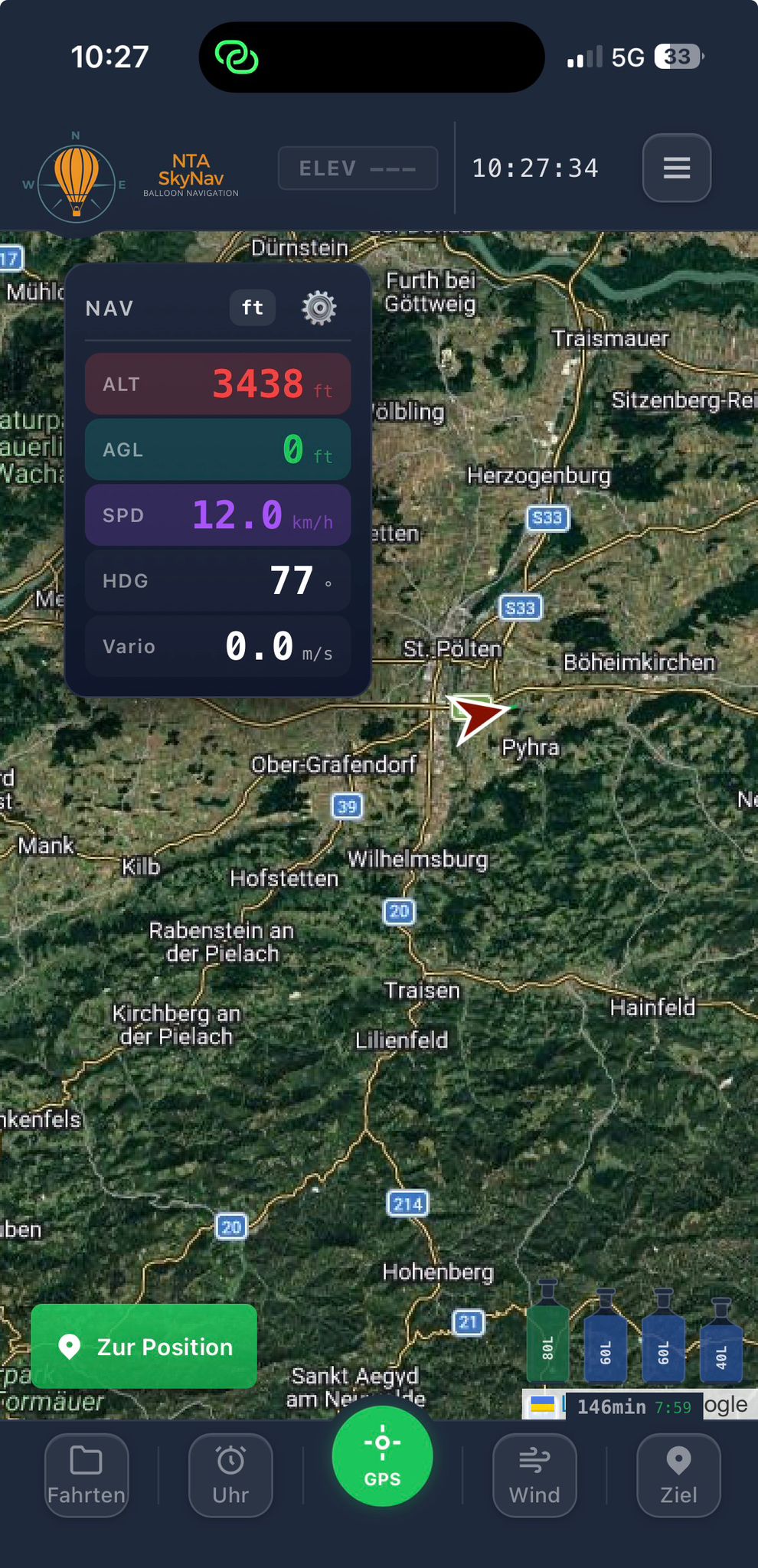Select the blue 40L gas cylinder
The height and width of the screenshot is (1568, 758).
tap(721, 1347)
